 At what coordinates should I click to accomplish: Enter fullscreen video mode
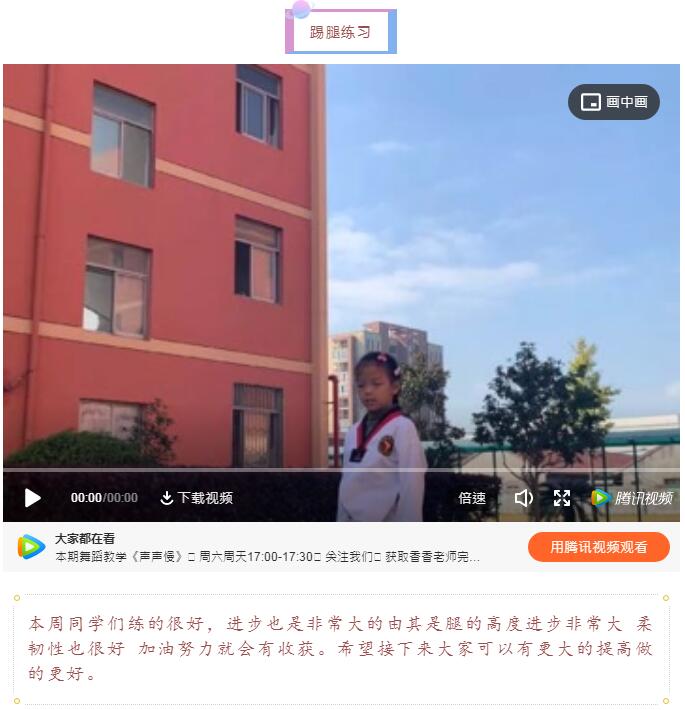[562, 498]
